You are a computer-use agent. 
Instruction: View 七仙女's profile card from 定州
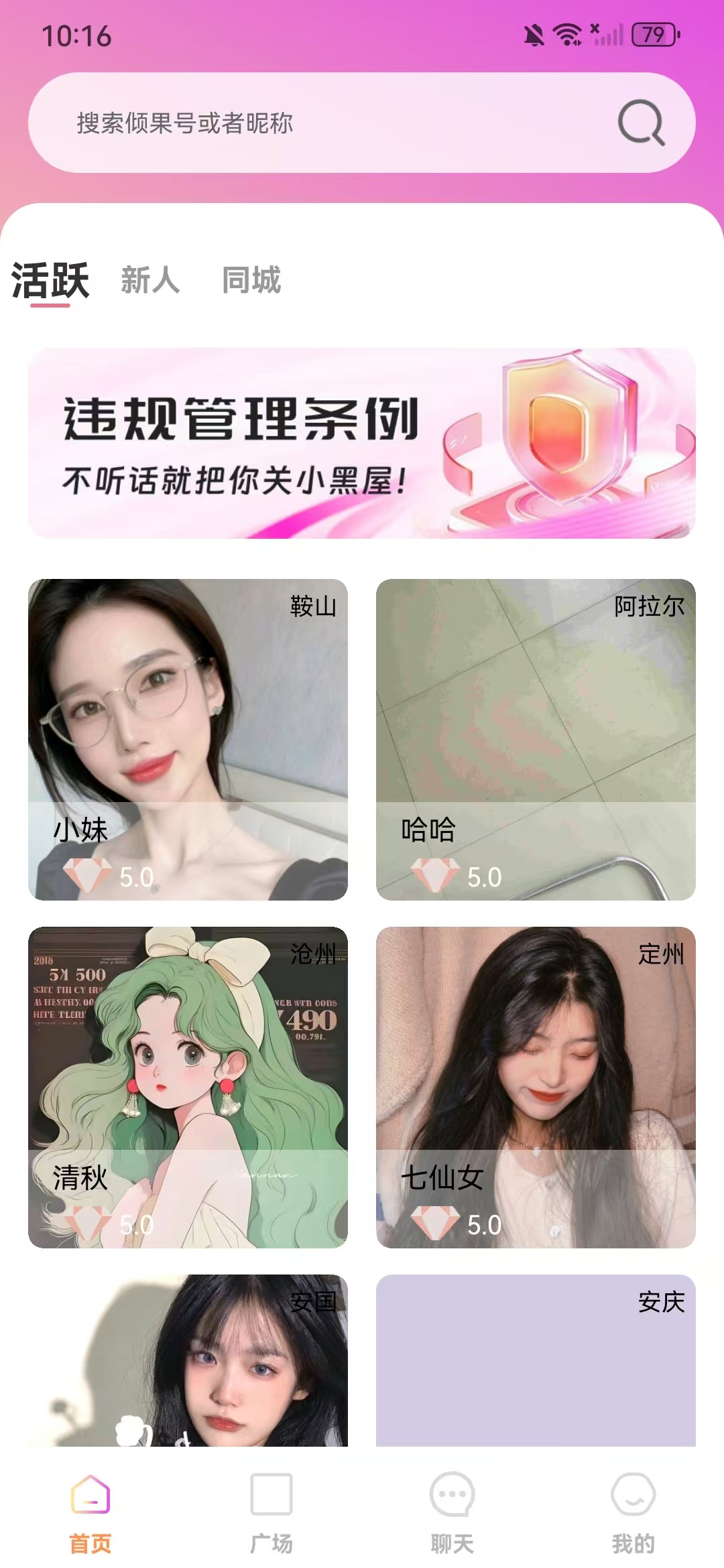pyautogui.click(x=536, y=1087)
